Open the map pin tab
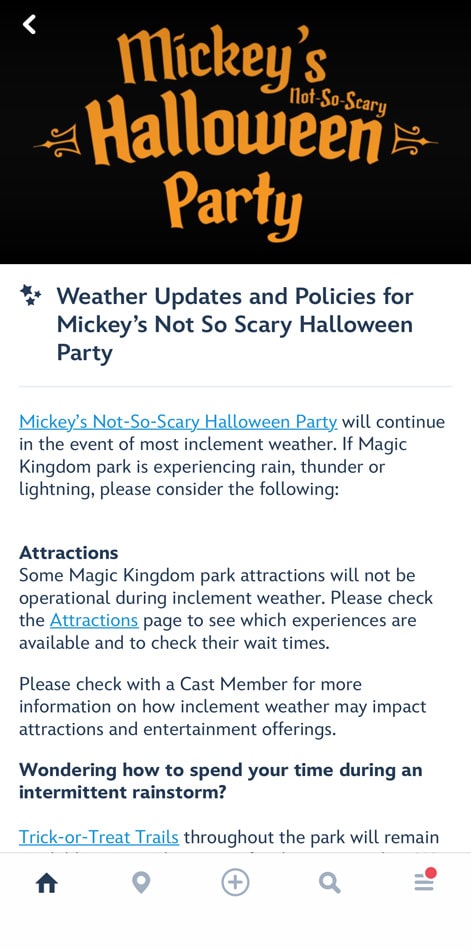471x950 pixels. (141, 884)
